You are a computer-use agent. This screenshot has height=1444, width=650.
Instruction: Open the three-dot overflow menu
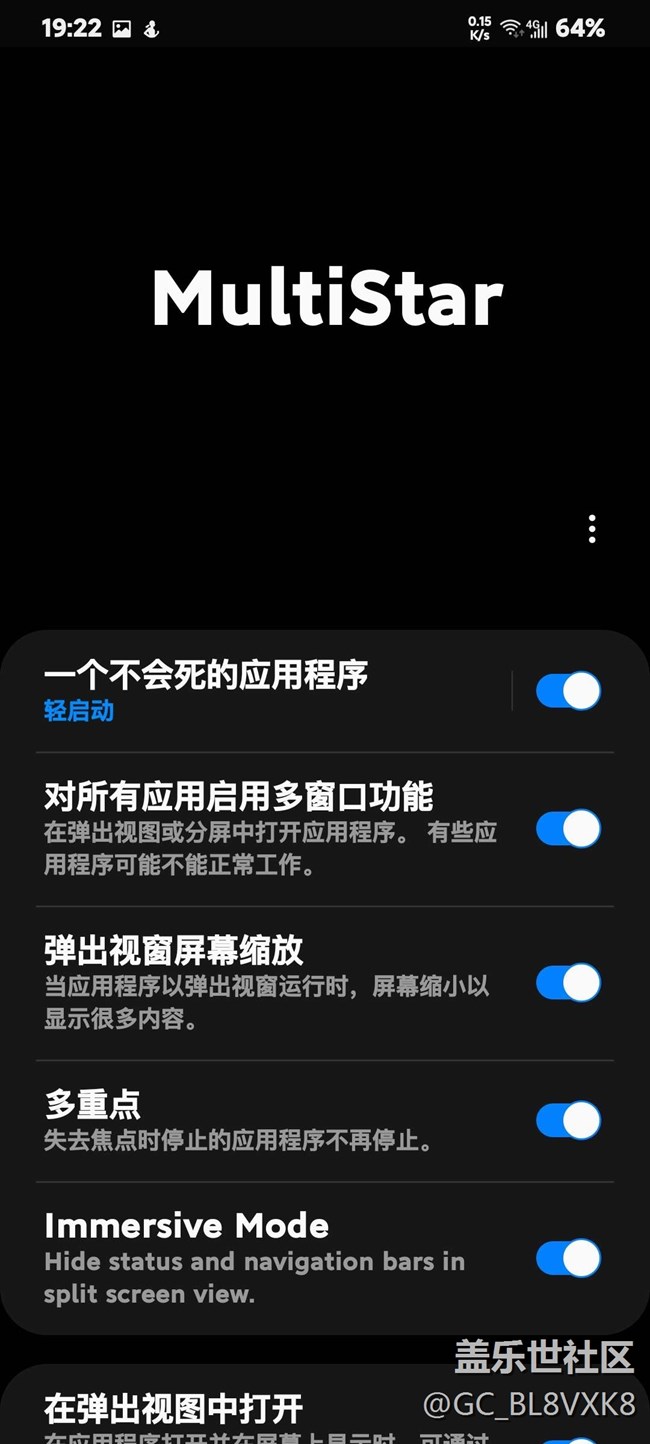click(x=592, y=529)
